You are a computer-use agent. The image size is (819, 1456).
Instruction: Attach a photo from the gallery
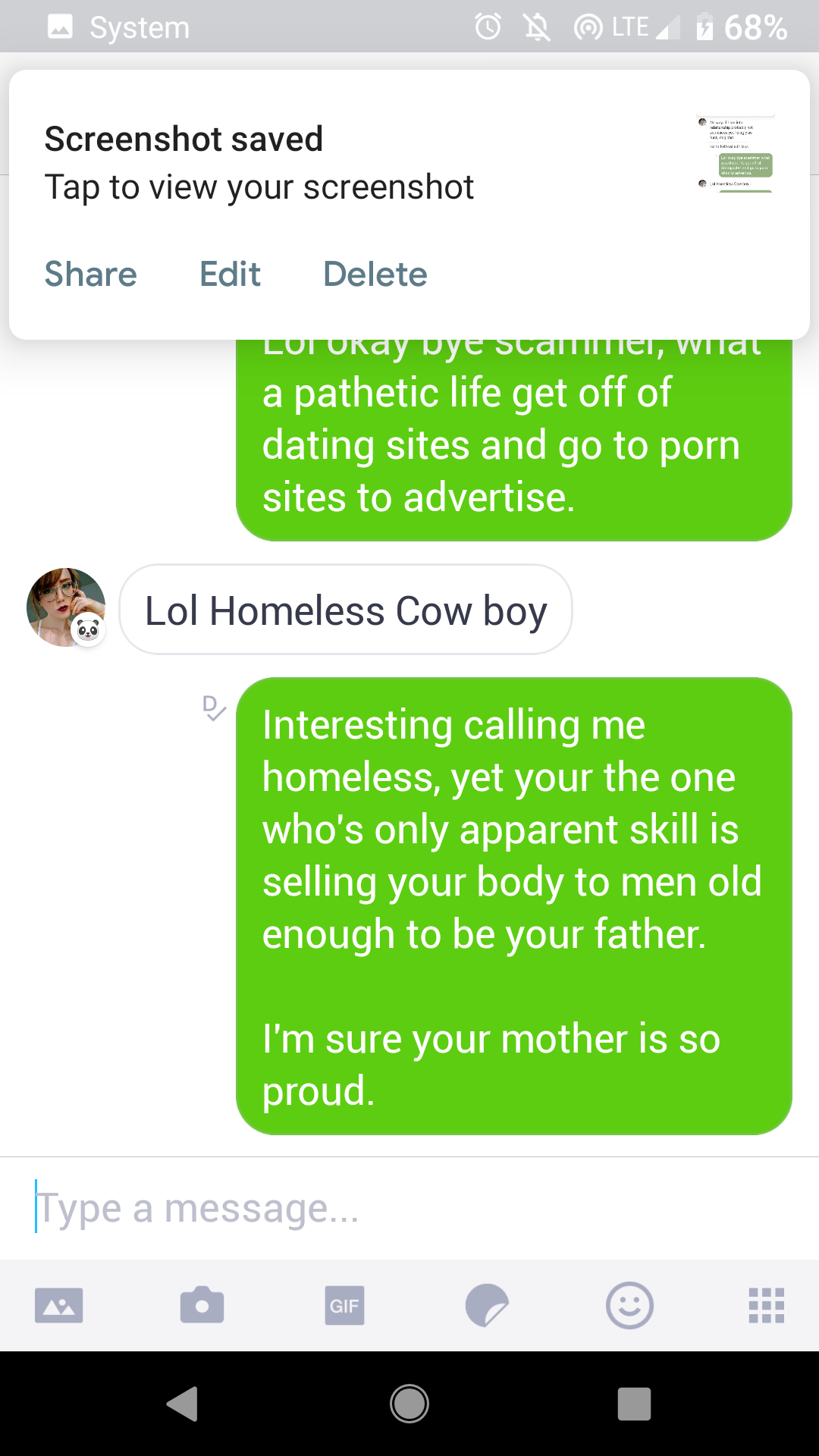pyautogui.click(x=59, y=1305)
